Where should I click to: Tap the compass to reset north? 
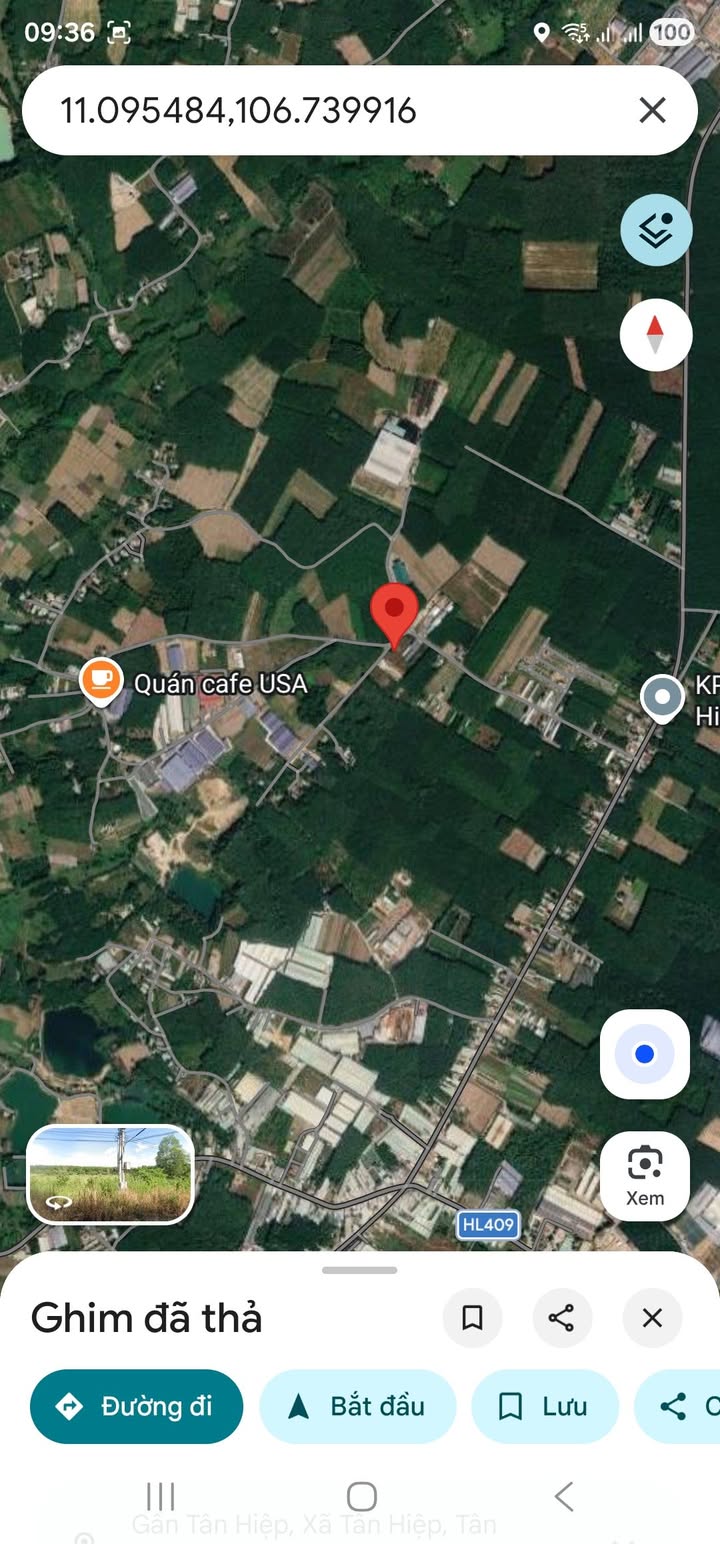pyautogui.click(x=656, y=335)
